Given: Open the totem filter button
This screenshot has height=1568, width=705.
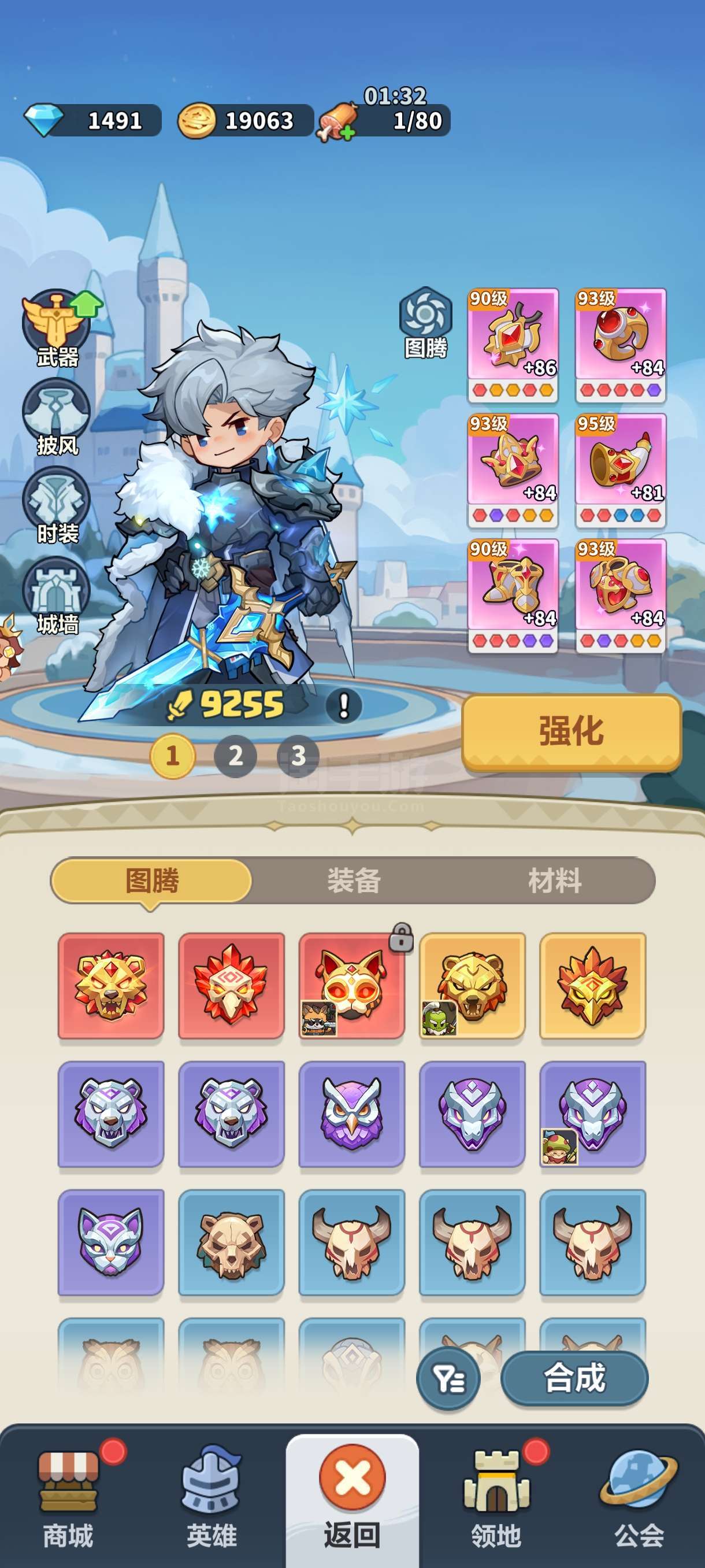Looking at the screenshot, I should (448, 1378).
